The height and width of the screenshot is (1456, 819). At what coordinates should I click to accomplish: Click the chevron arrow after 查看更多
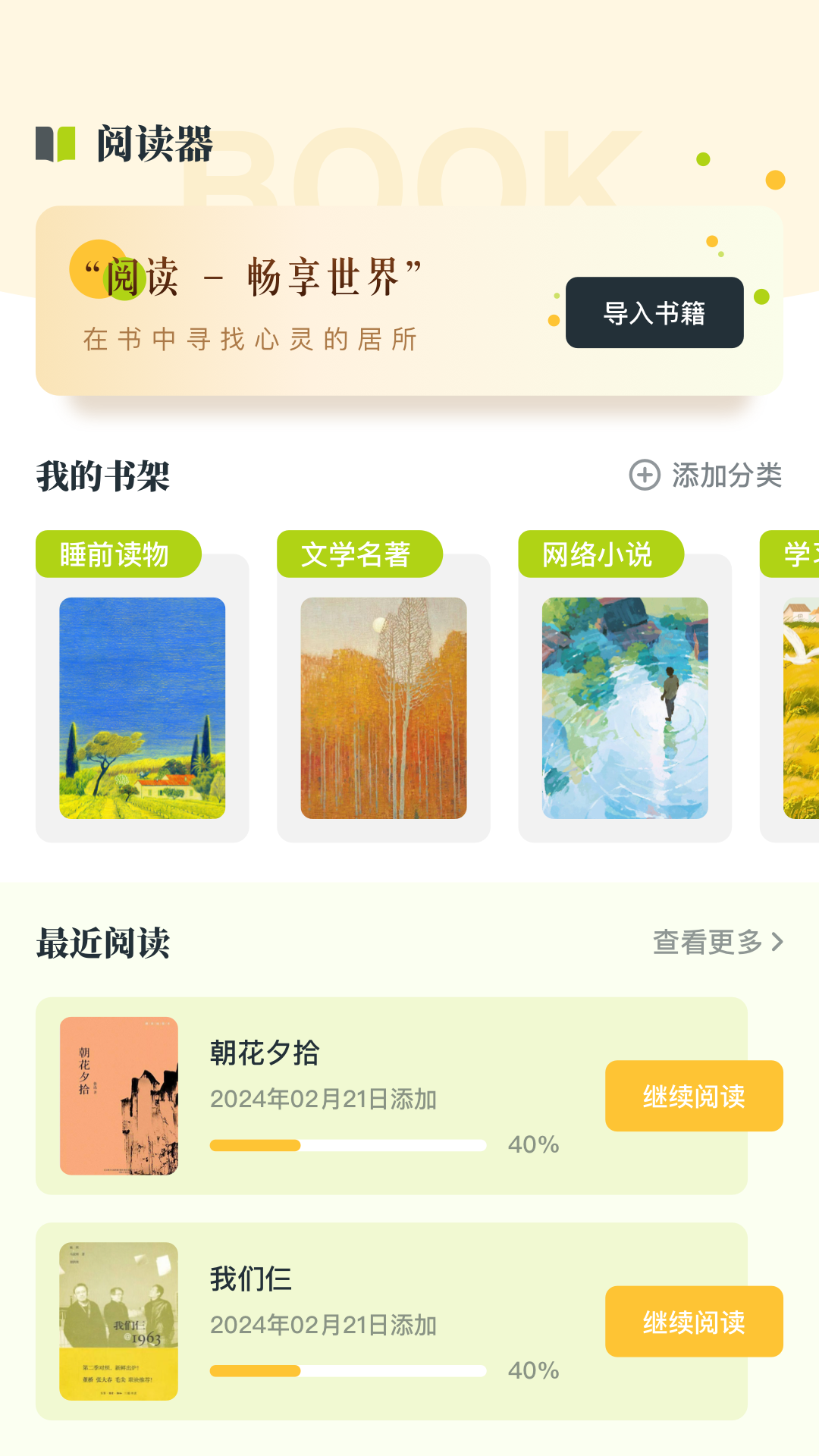coord(779,940)
